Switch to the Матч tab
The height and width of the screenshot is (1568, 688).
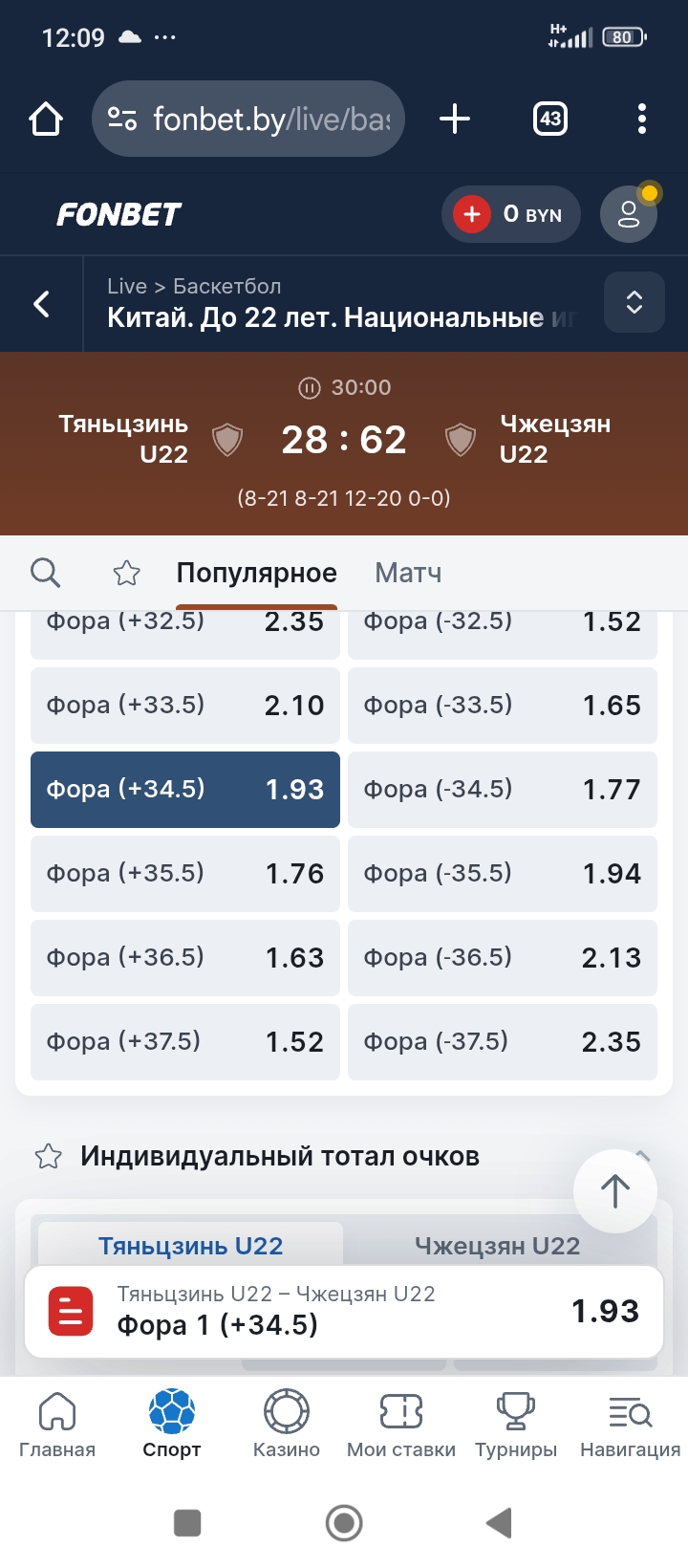408,573
